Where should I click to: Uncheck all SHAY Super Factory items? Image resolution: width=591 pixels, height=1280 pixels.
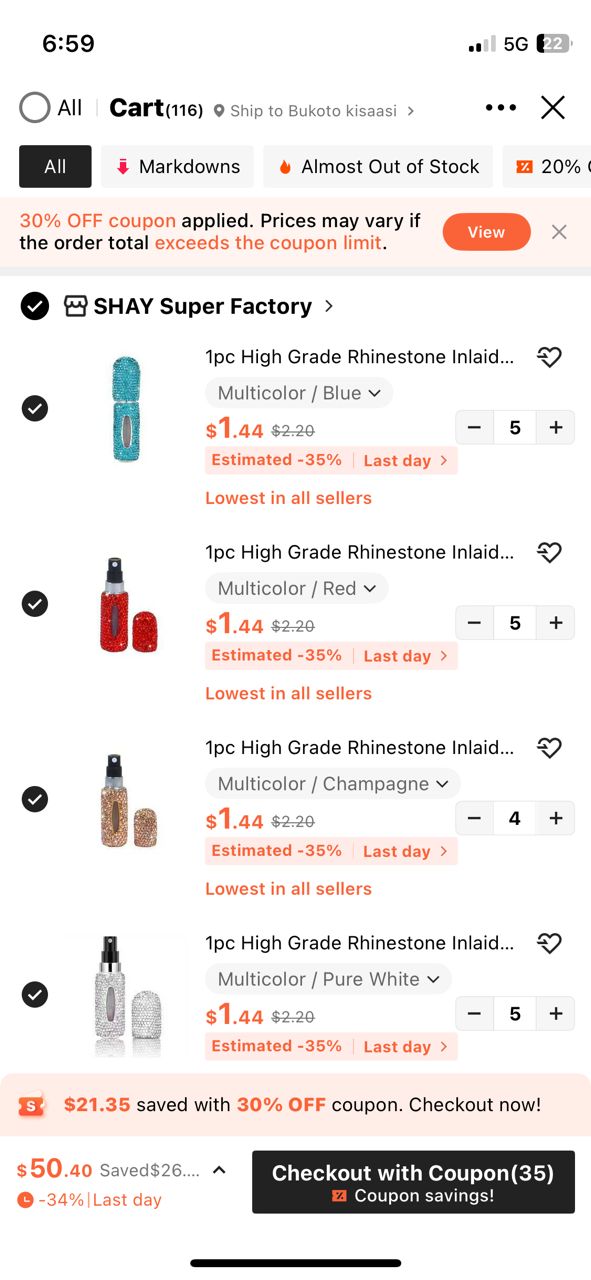pyautogui.click(x=35, y=306)
